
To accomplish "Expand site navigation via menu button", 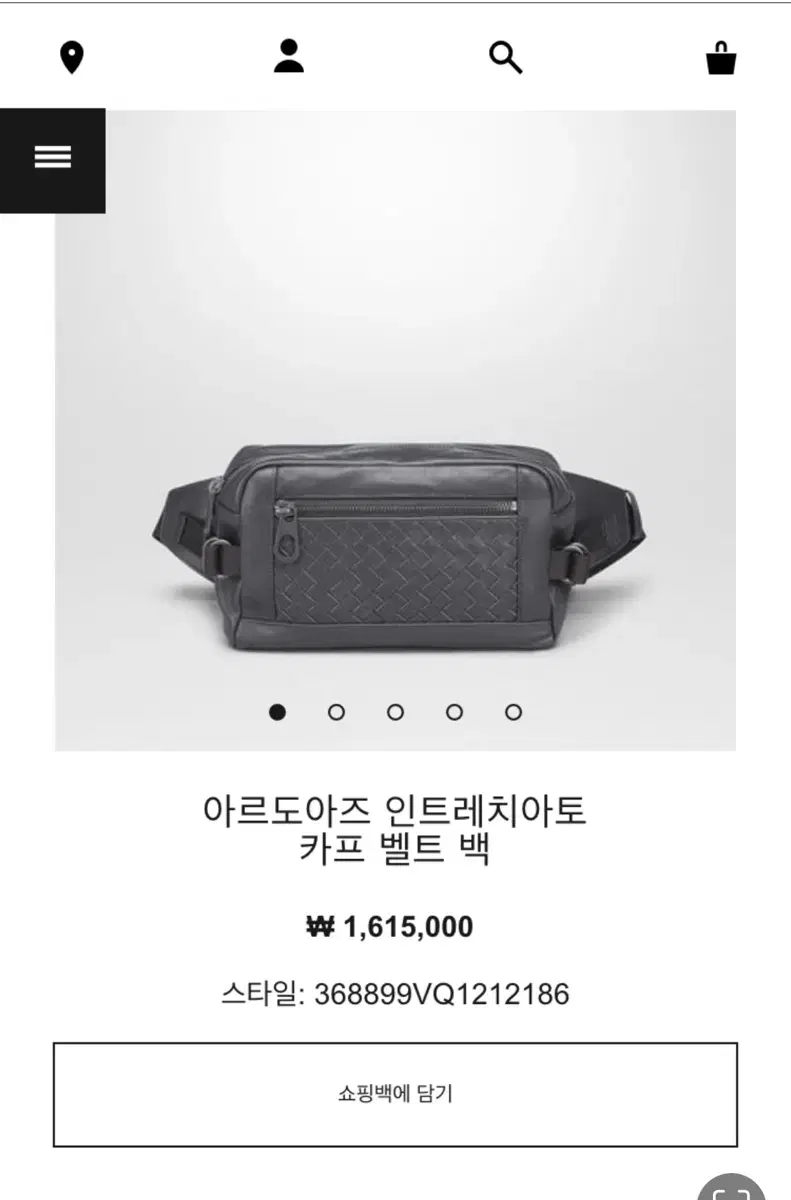I will (55, 157).
